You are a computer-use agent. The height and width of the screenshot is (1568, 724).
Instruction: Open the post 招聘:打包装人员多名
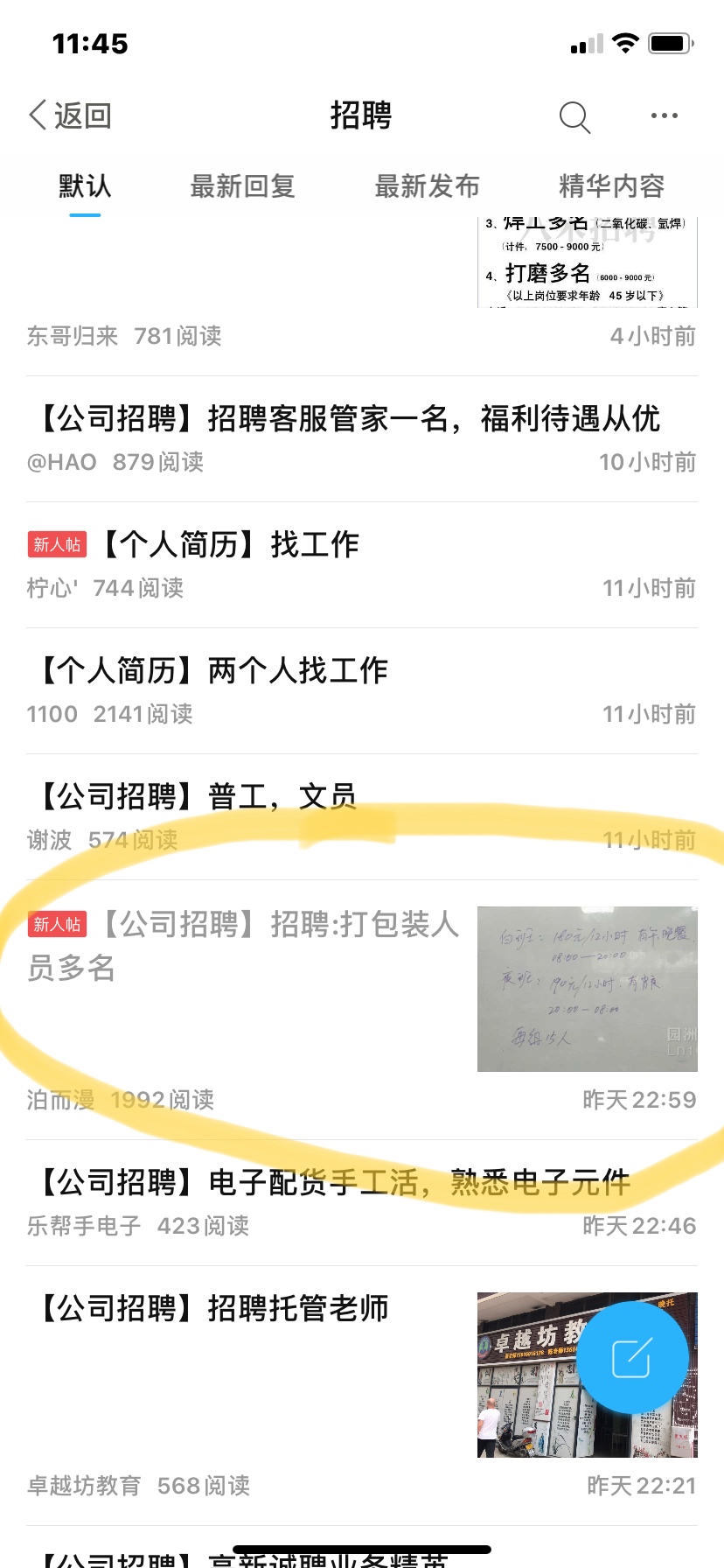coord(245,947)
